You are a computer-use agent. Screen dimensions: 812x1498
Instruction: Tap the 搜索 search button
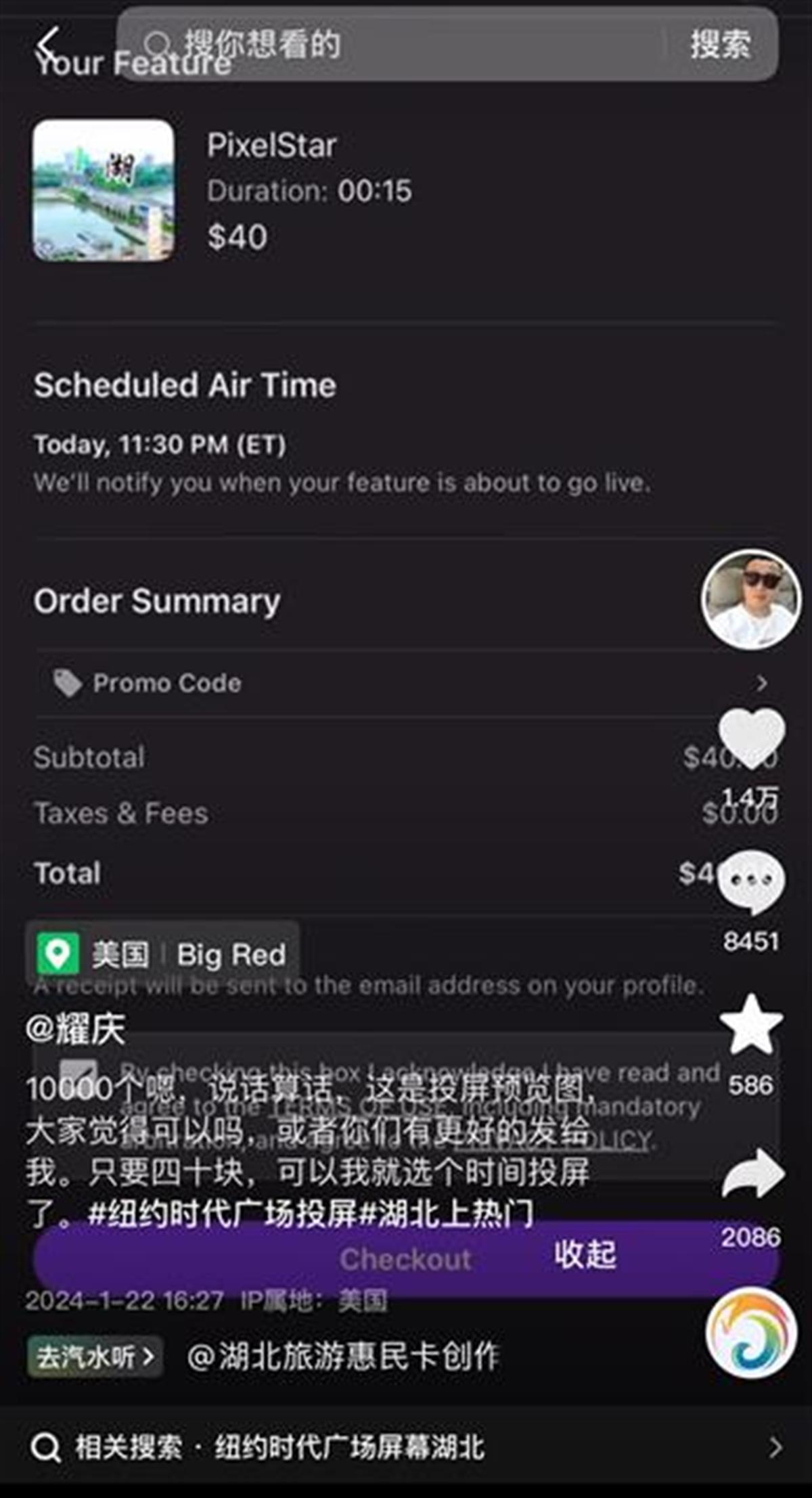click(x=720, y=45)
